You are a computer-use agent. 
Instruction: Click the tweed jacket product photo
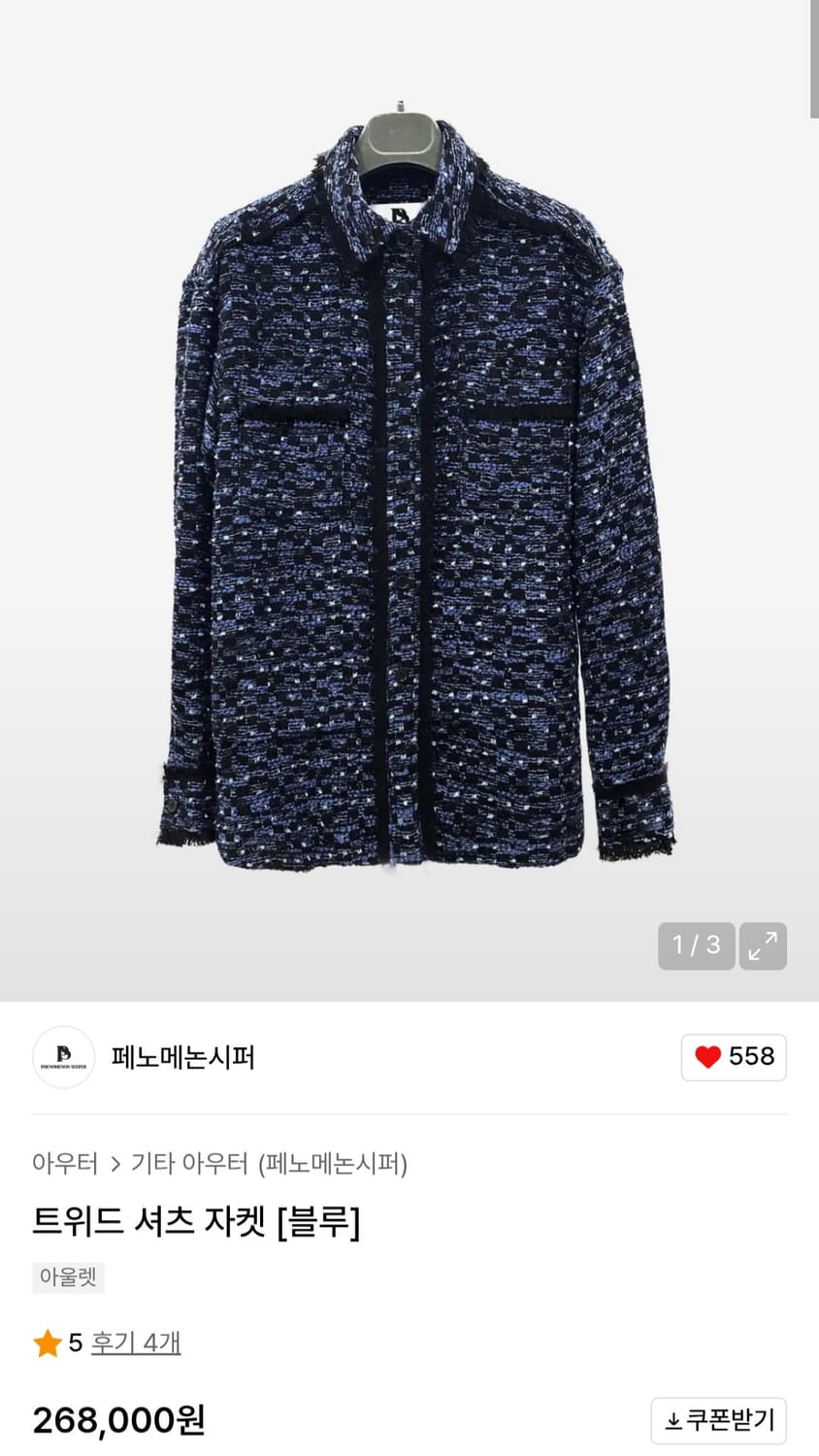click(x=409, y=505)
